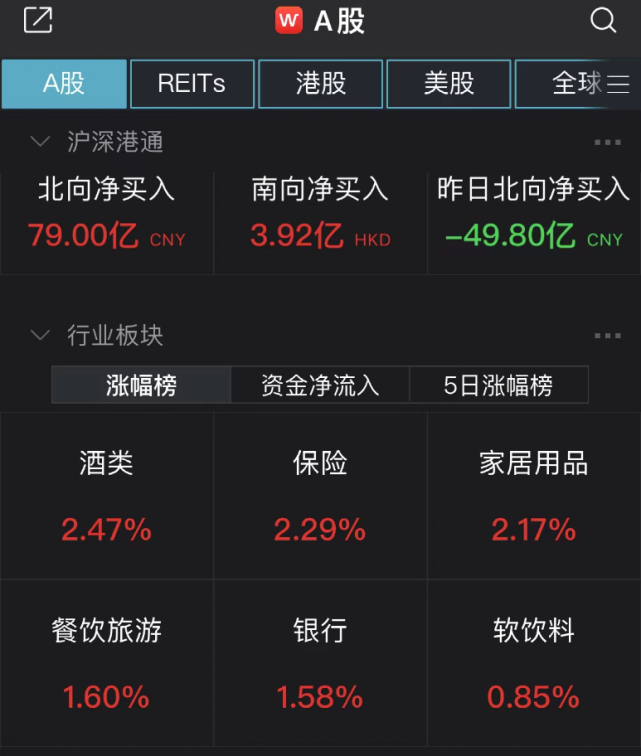Open the 银行 sector card

coord(320,664)
